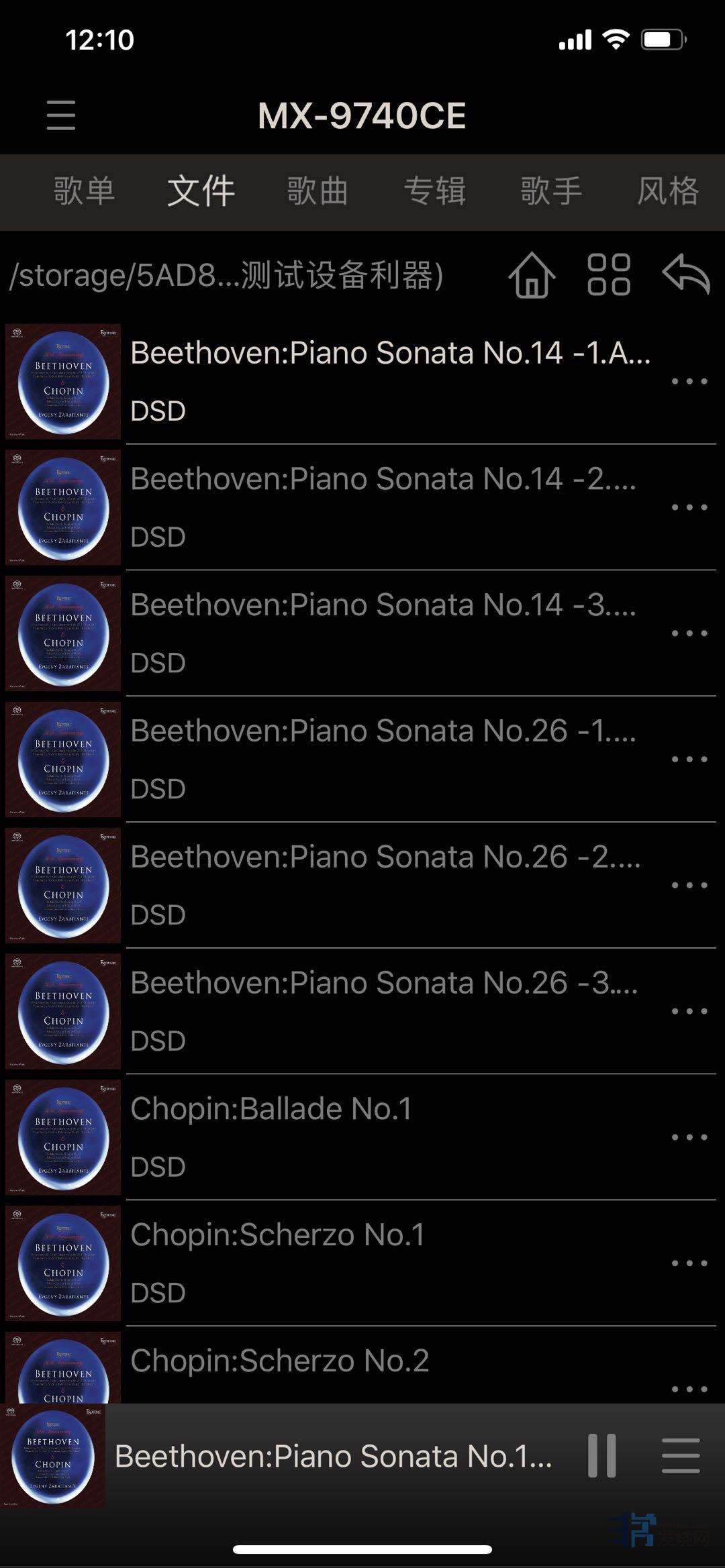
Task: Switch to the 专辑 tab
Action: (435, 191)
